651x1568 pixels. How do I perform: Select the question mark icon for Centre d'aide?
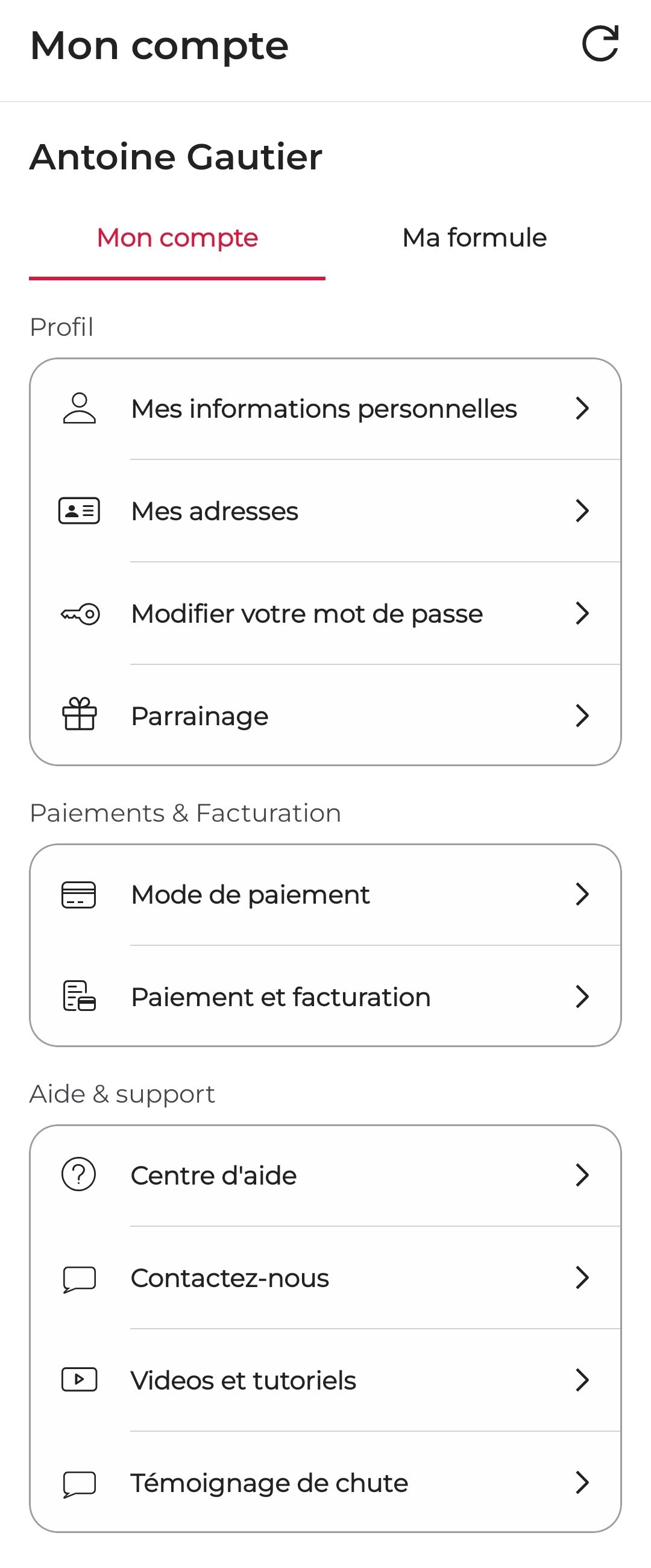click(79, 1175)
